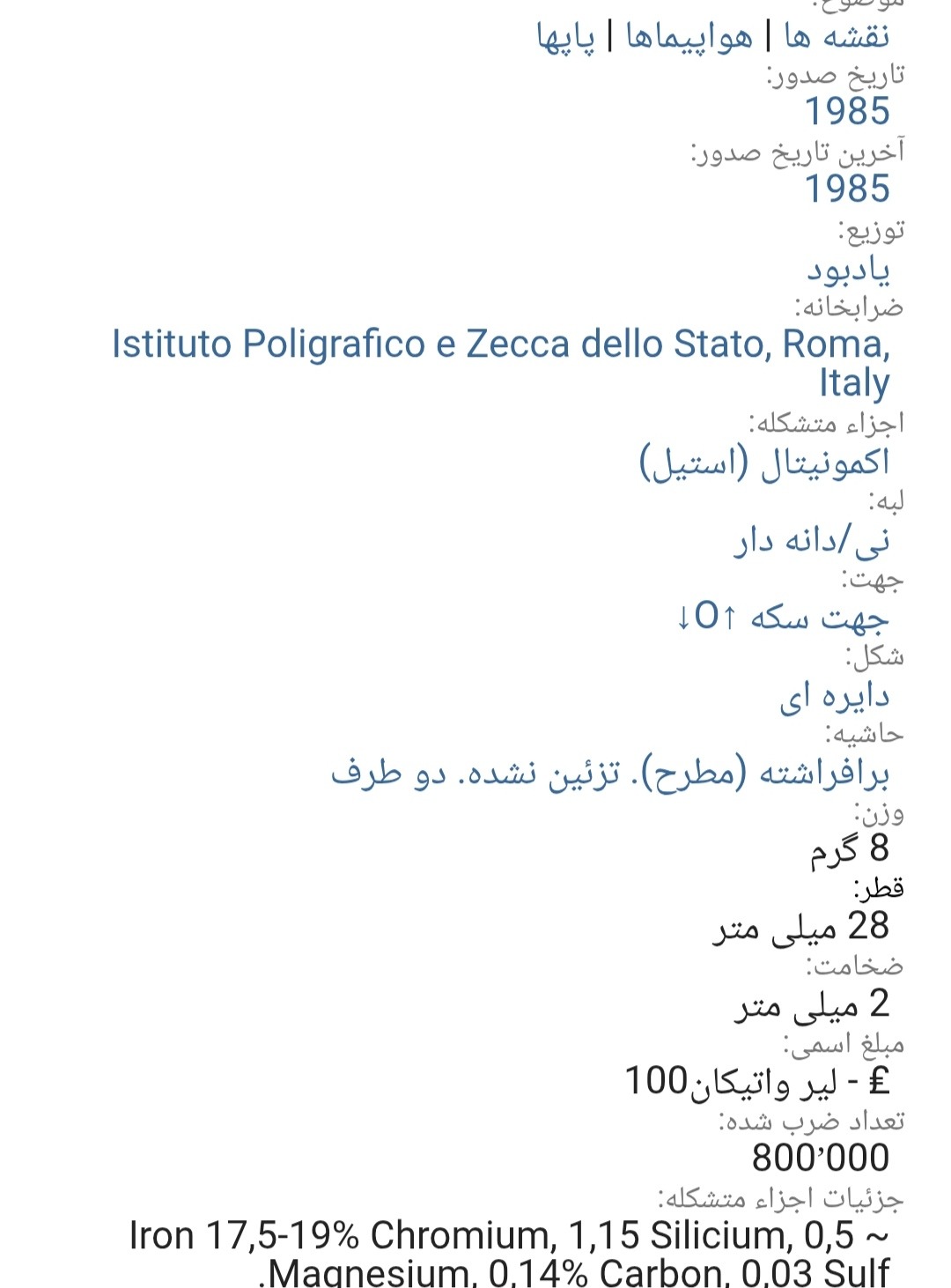The width and height of the screenshot is (951, 1288).
Task: Open the نقشه ها (maps) theme link
Action: pyautogui.click(x=837, y=37)
